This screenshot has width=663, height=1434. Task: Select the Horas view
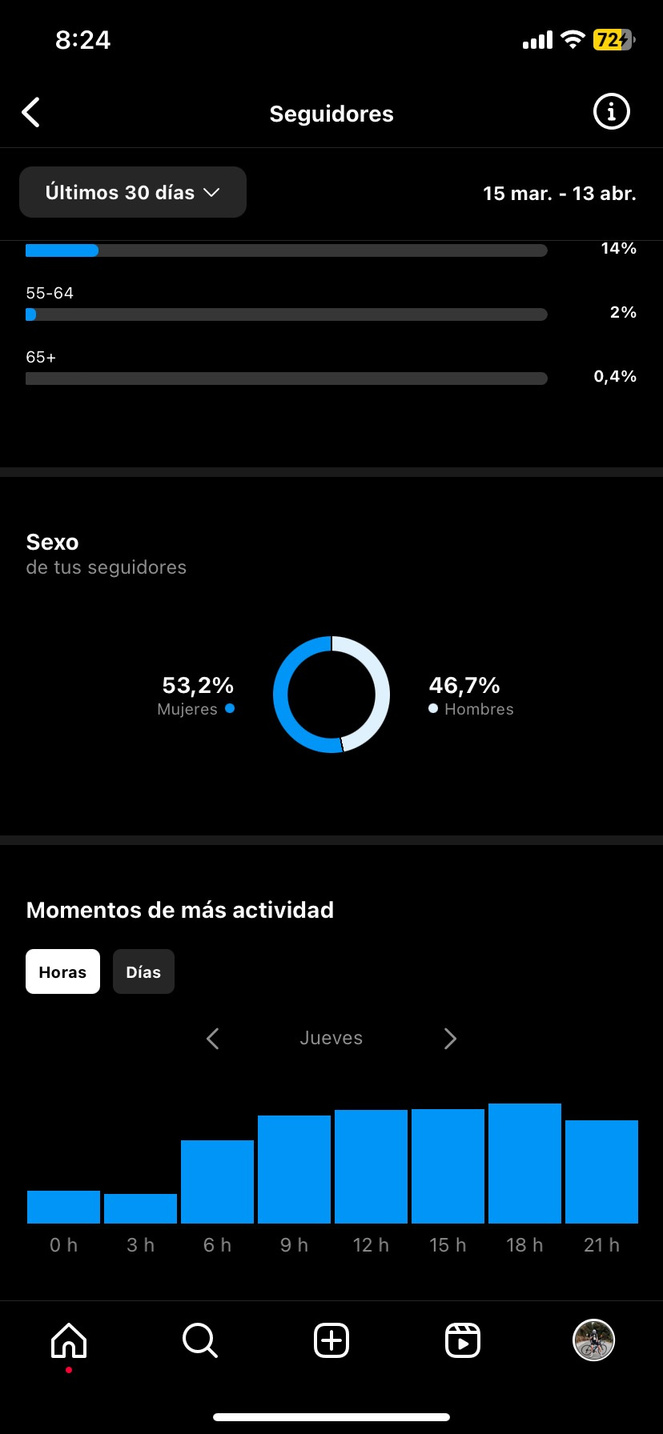pyautogui.click(x=63, y=972)
